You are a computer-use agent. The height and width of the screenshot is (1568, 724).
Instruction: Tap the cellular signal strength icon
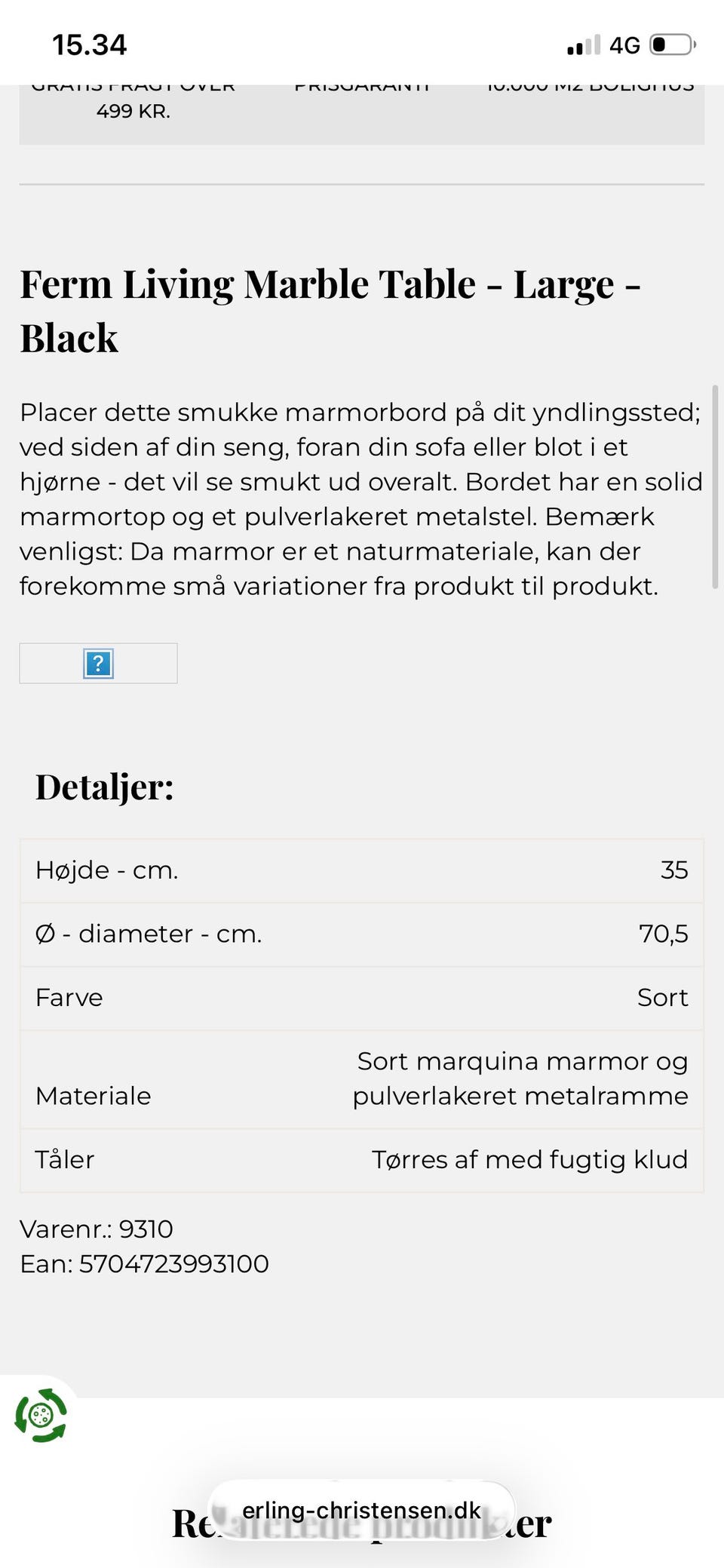tap(583, 47)
